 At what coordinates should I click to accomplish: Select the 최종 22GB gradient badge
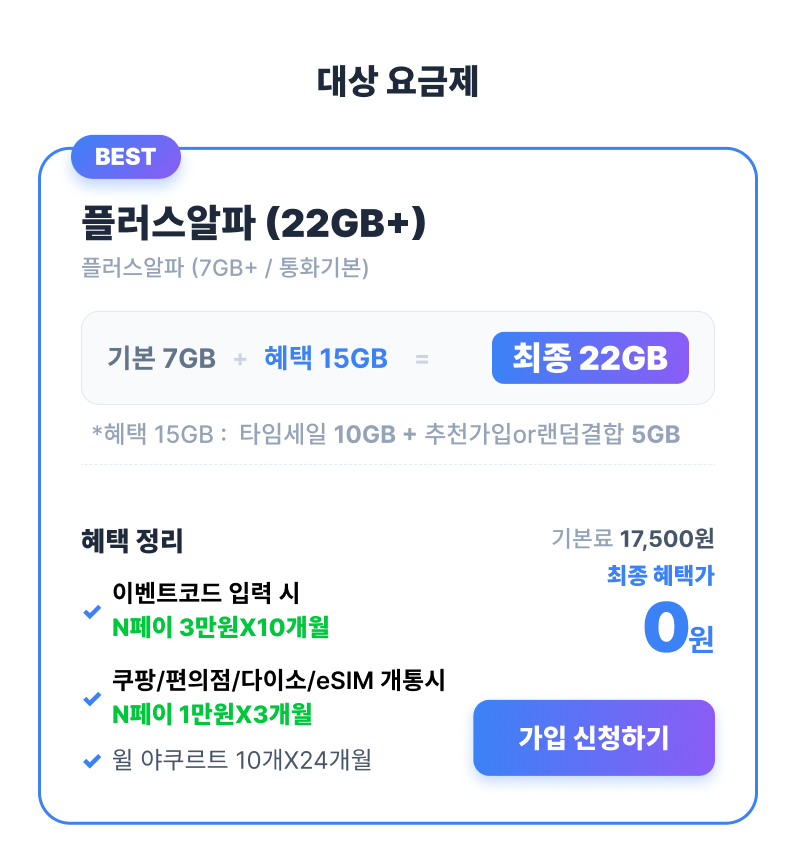click(x=590, y=357)
